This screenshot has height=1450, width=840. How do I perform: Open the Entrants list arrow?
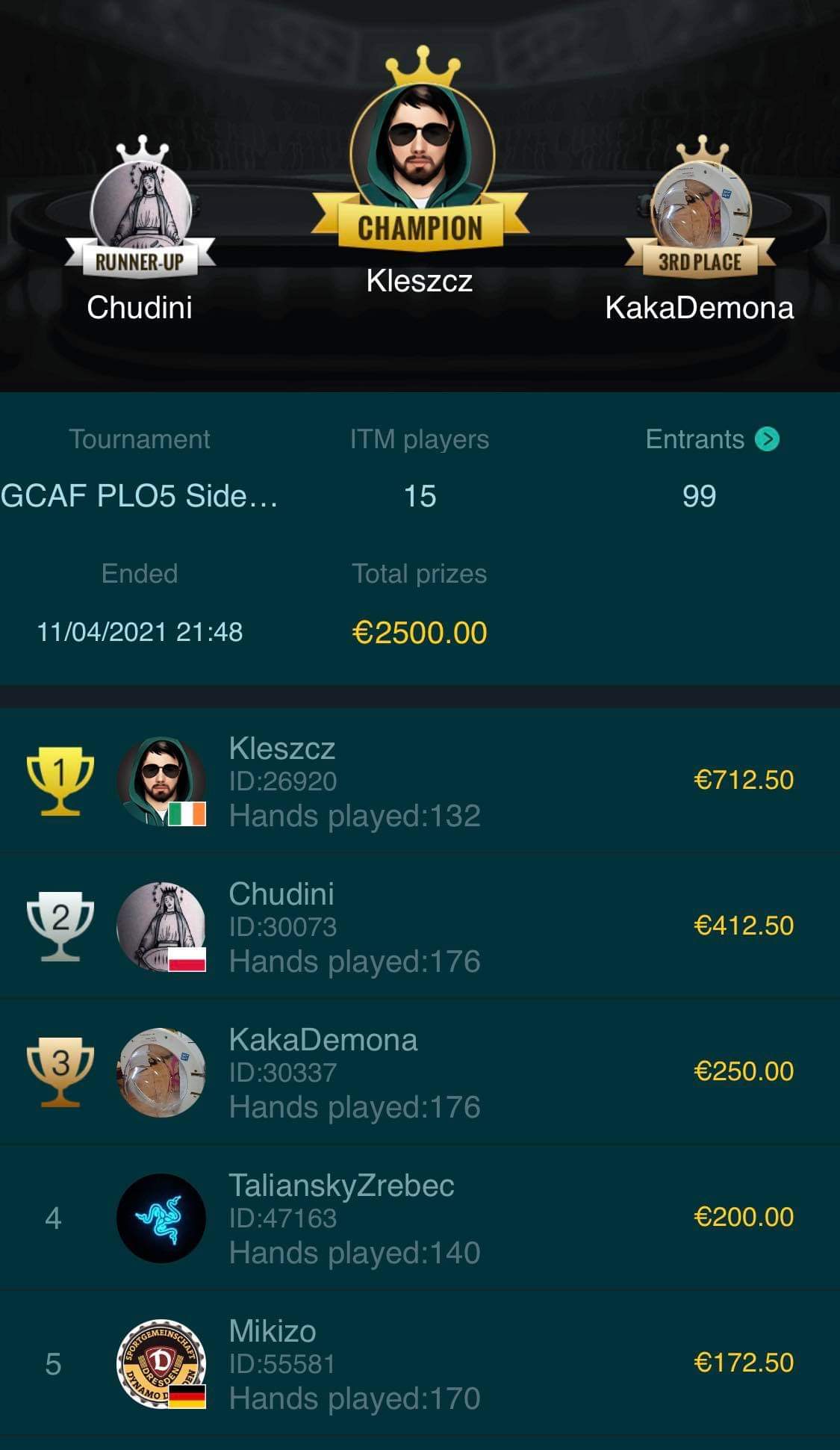767,439
